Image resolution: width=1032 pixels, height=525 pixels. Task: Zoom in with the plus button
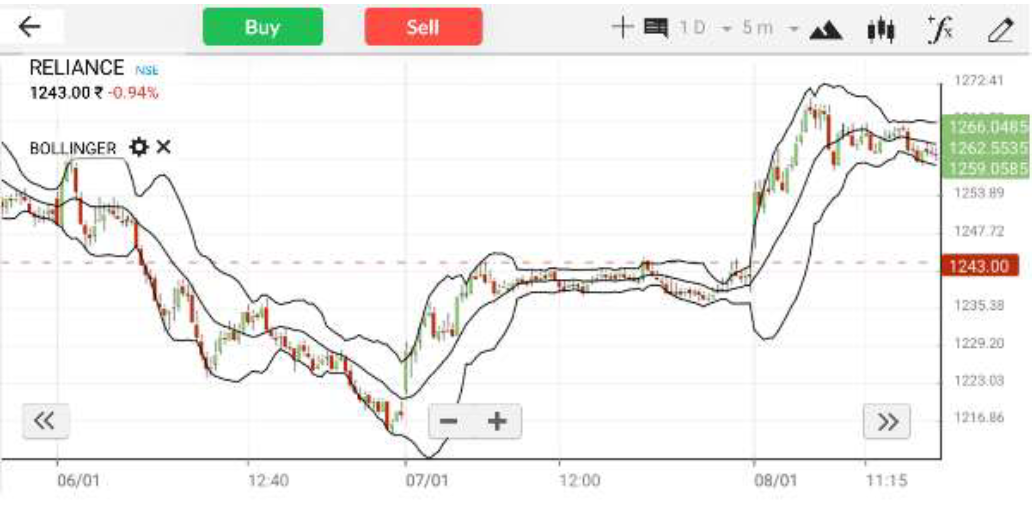(x=497, y=421)
